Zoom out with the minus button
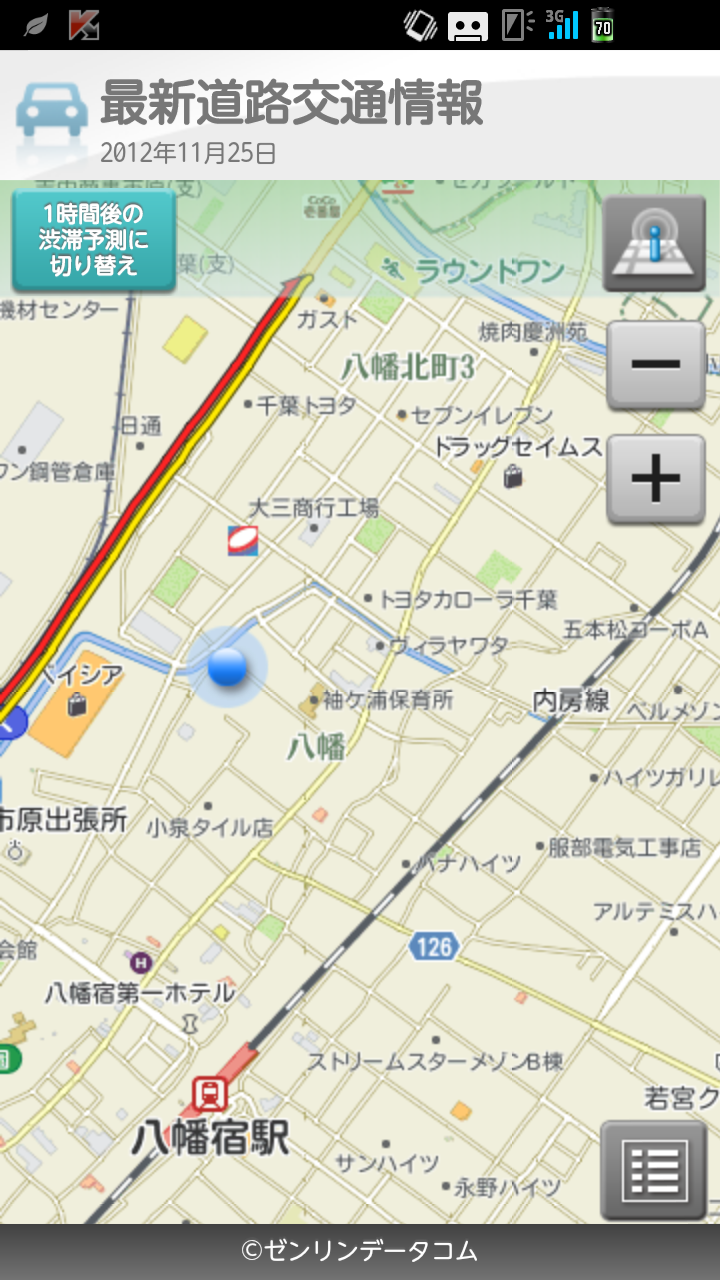 [656, 365]
